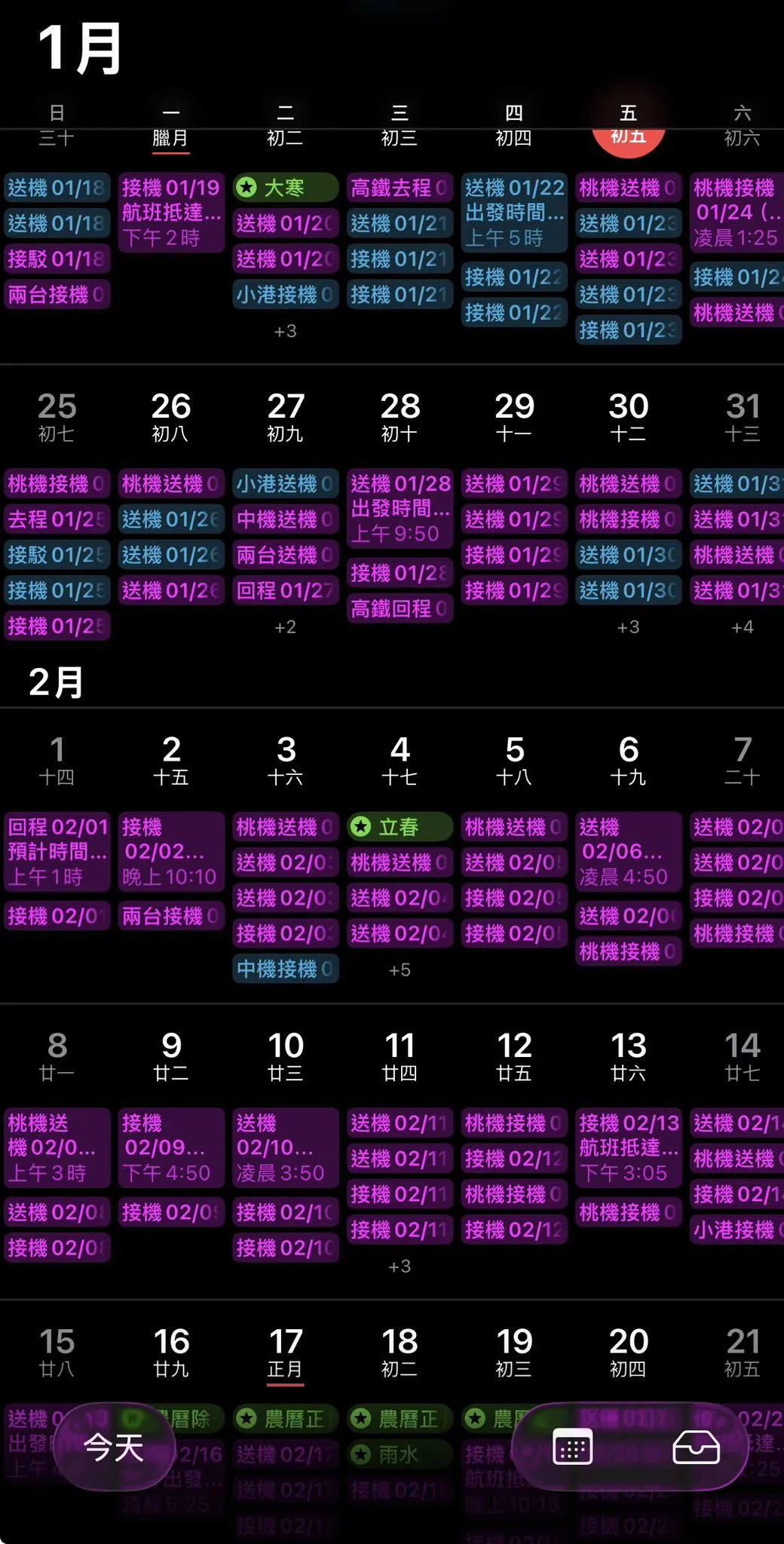Image resolution: width=784 pixels, height=1544 pixels.
Task: Open the inbox tray icon
Action: tap(695, 1447)
